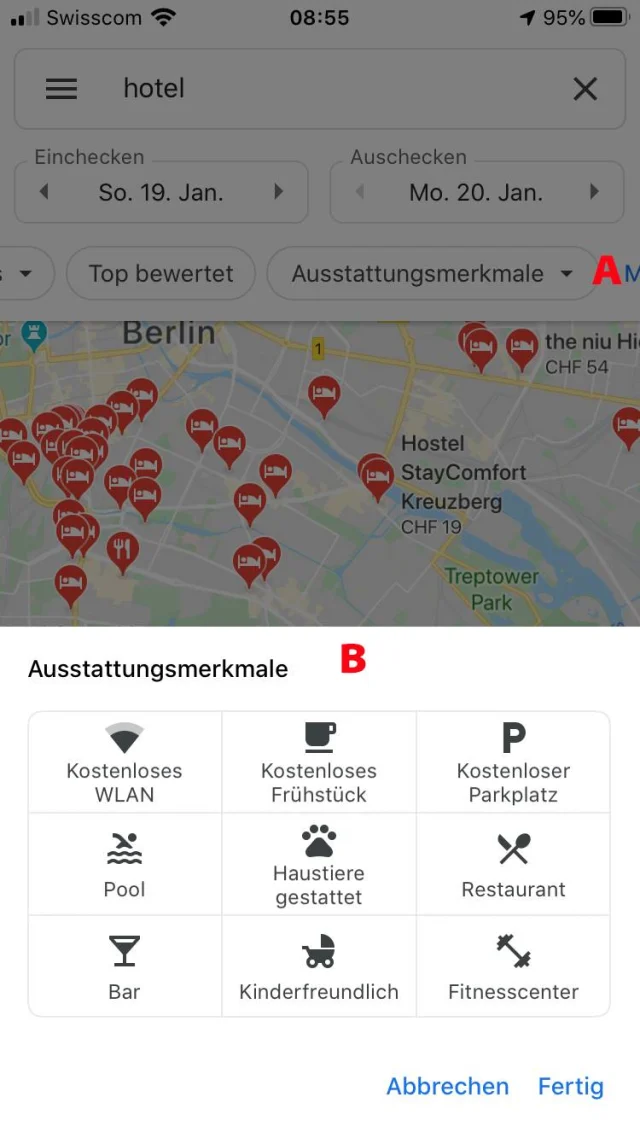Screen dimensions: 640x1138
Task: Open the Ausstattungsmerkmale dropdown chip
Action: pyautogui.click(x=432, y=273)
